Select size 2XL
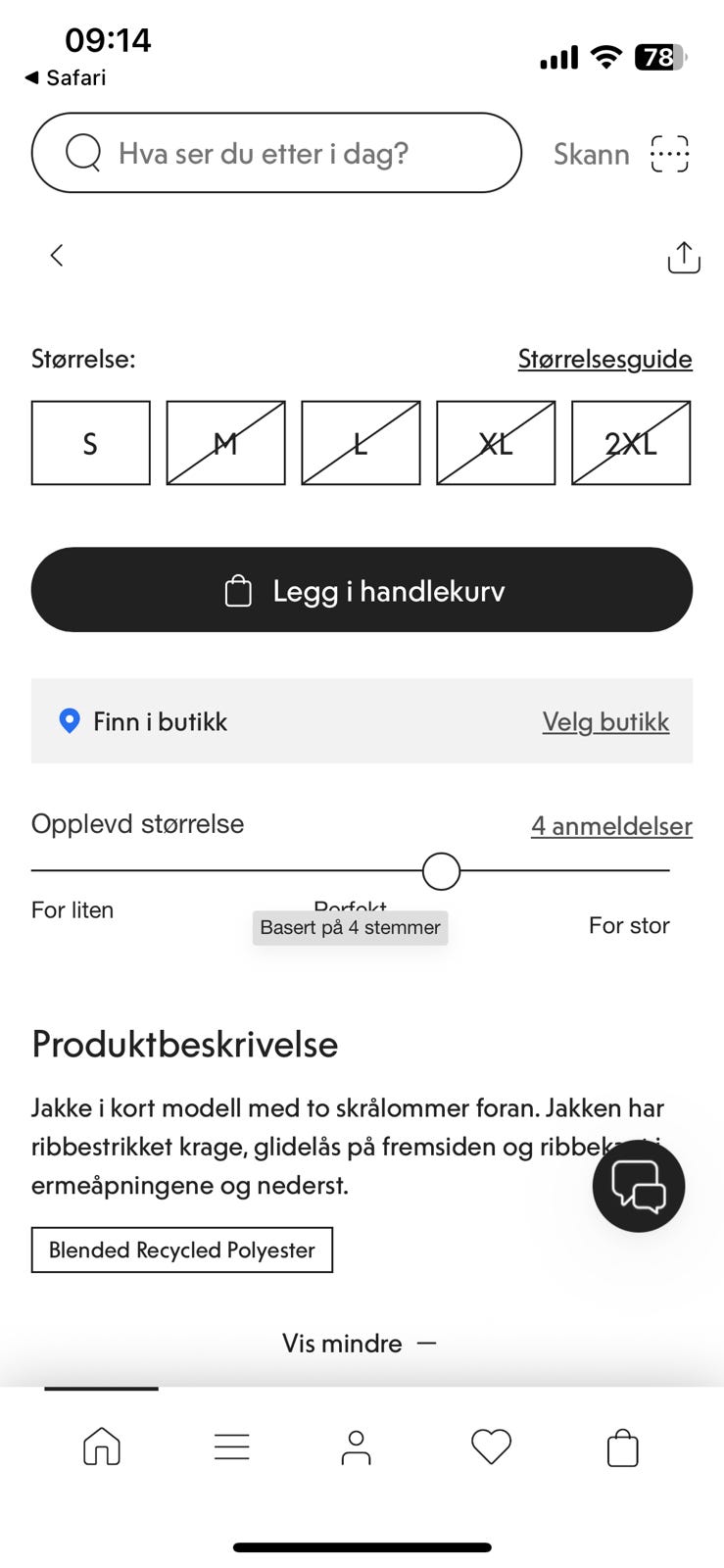 point(631,442)
